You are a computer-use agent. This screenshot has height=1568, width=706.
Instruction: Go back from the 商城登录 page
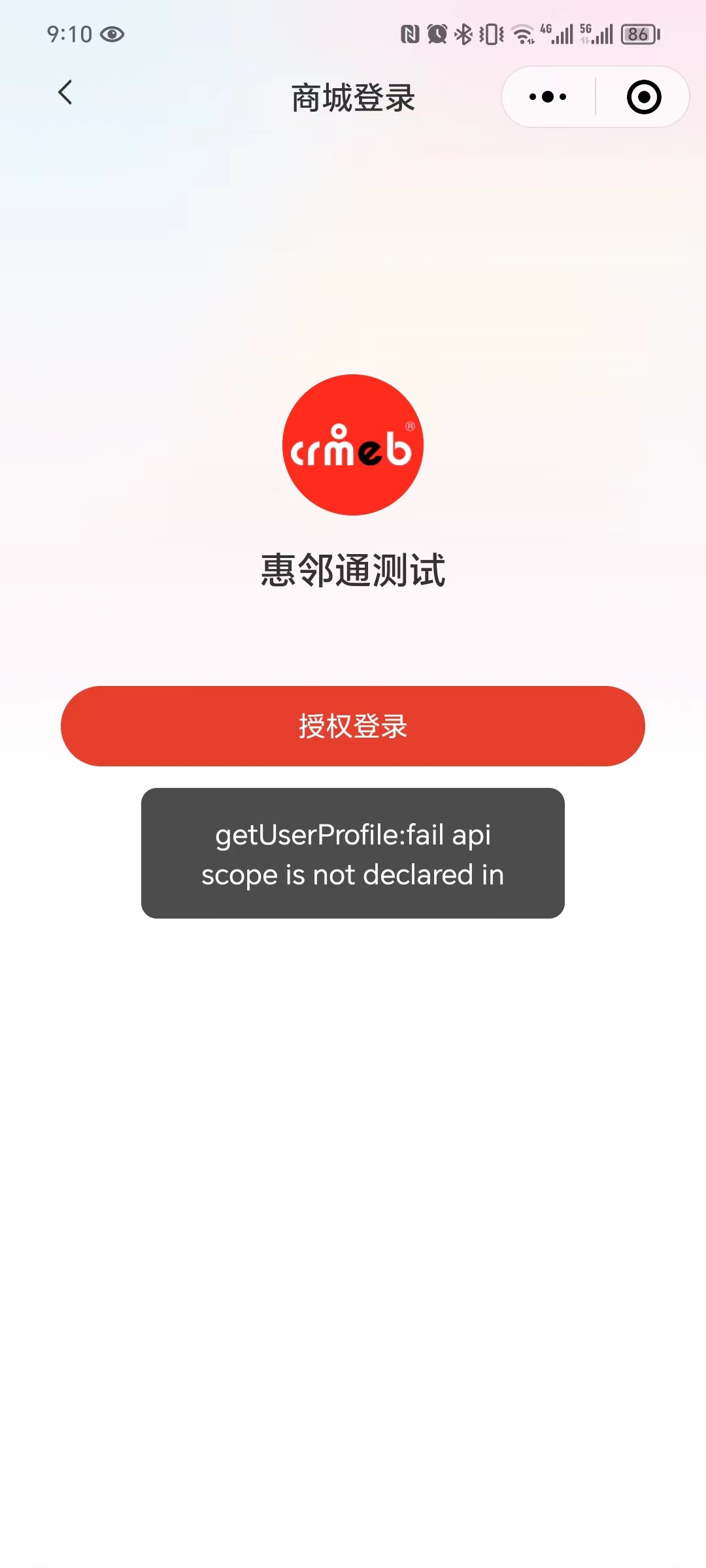point(65,93)
